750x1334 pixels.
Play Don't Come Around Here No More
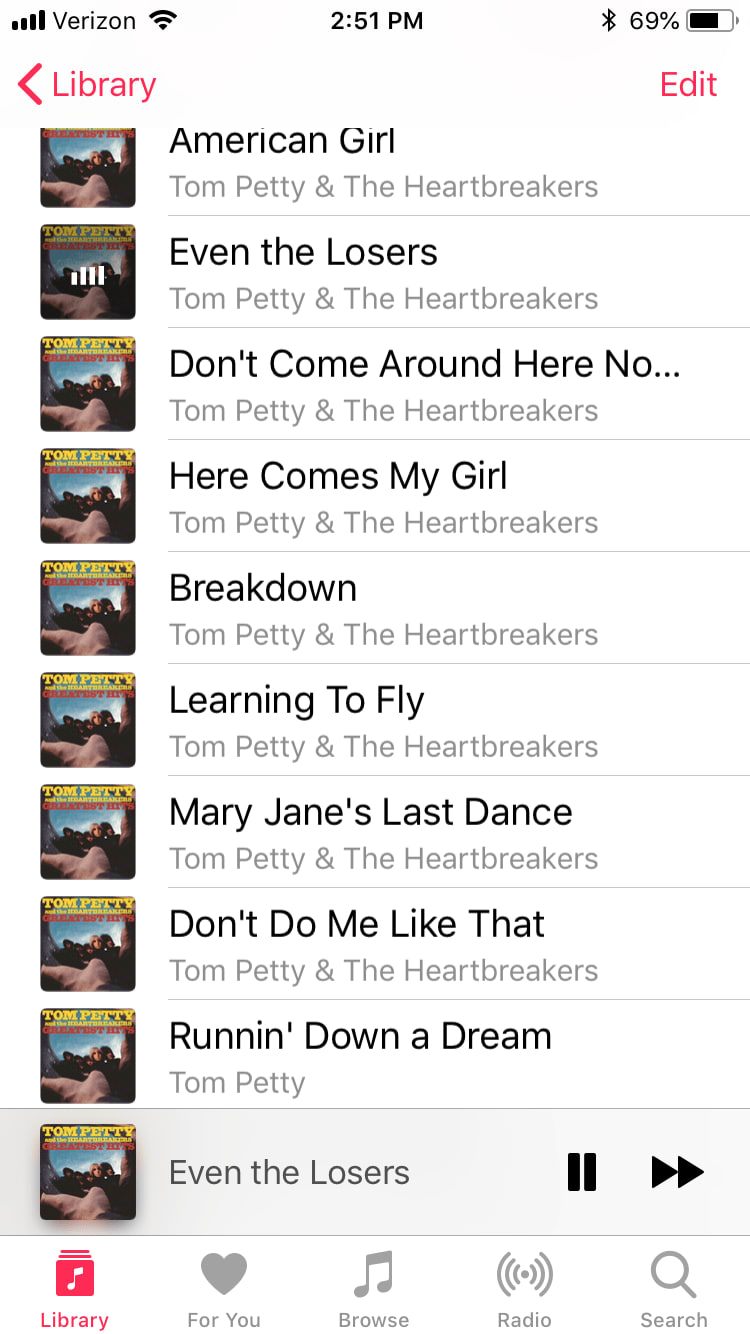tap(400, 385)
